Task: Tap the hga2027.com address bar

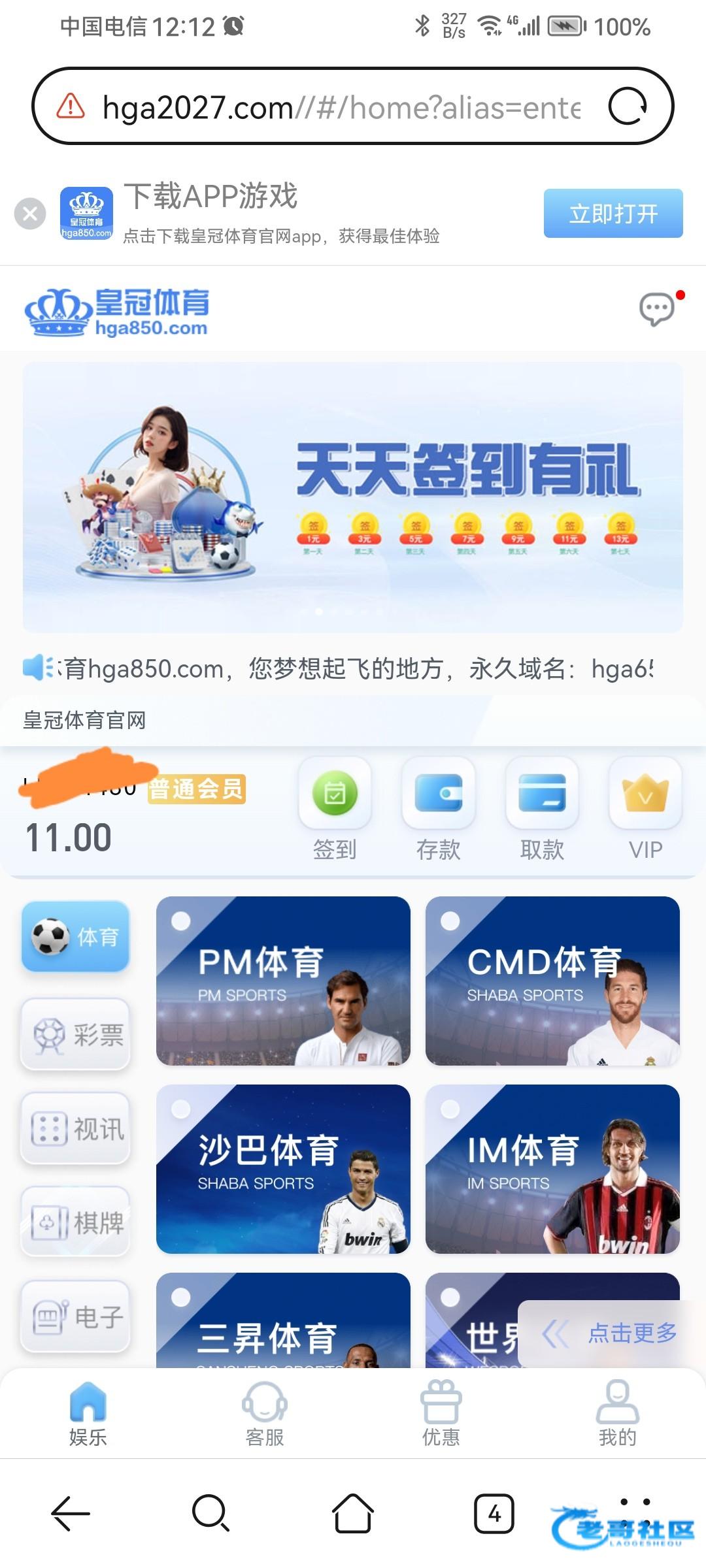Action: pyautogui.click(x=340, y=106)
